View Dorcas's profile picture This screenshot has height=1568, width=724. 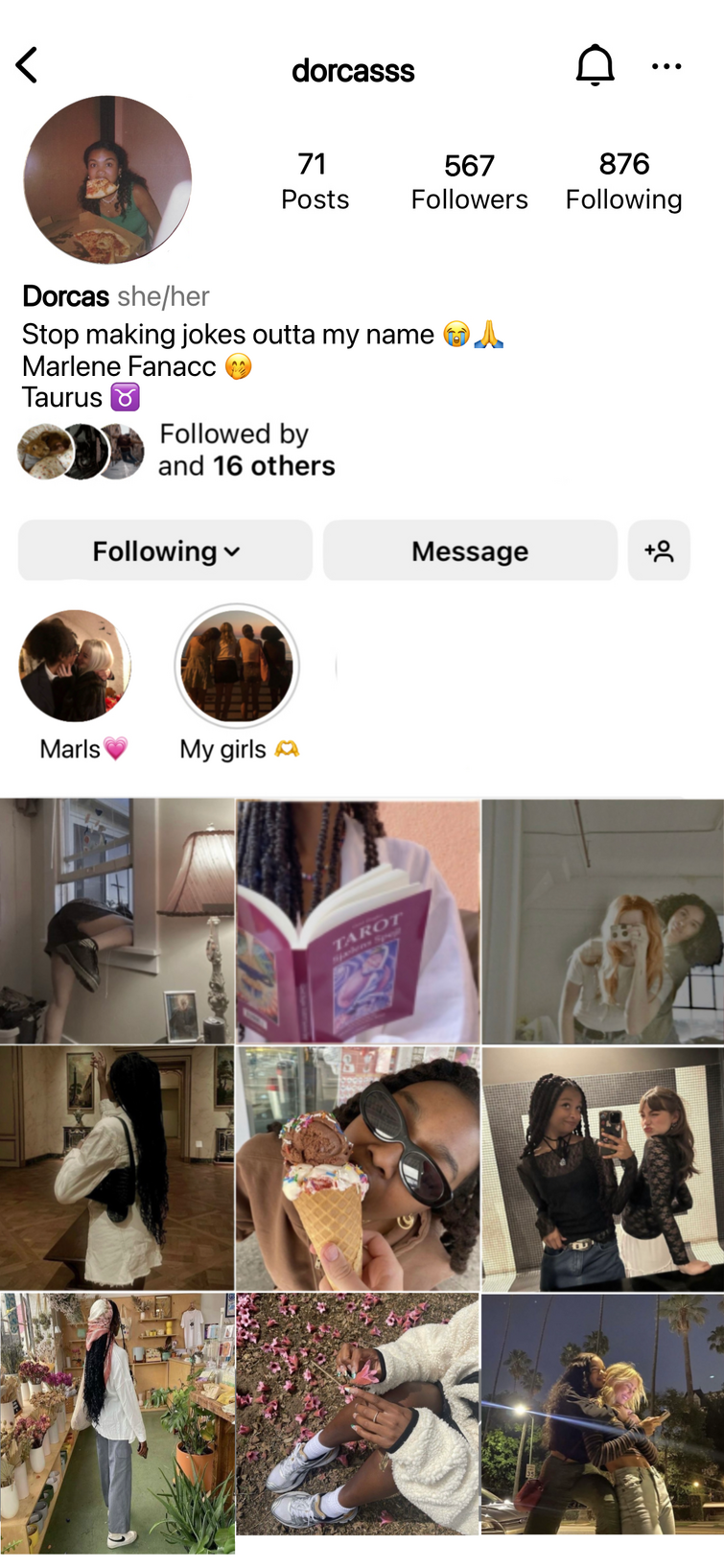pyautogui.click(x=107, y=180)
